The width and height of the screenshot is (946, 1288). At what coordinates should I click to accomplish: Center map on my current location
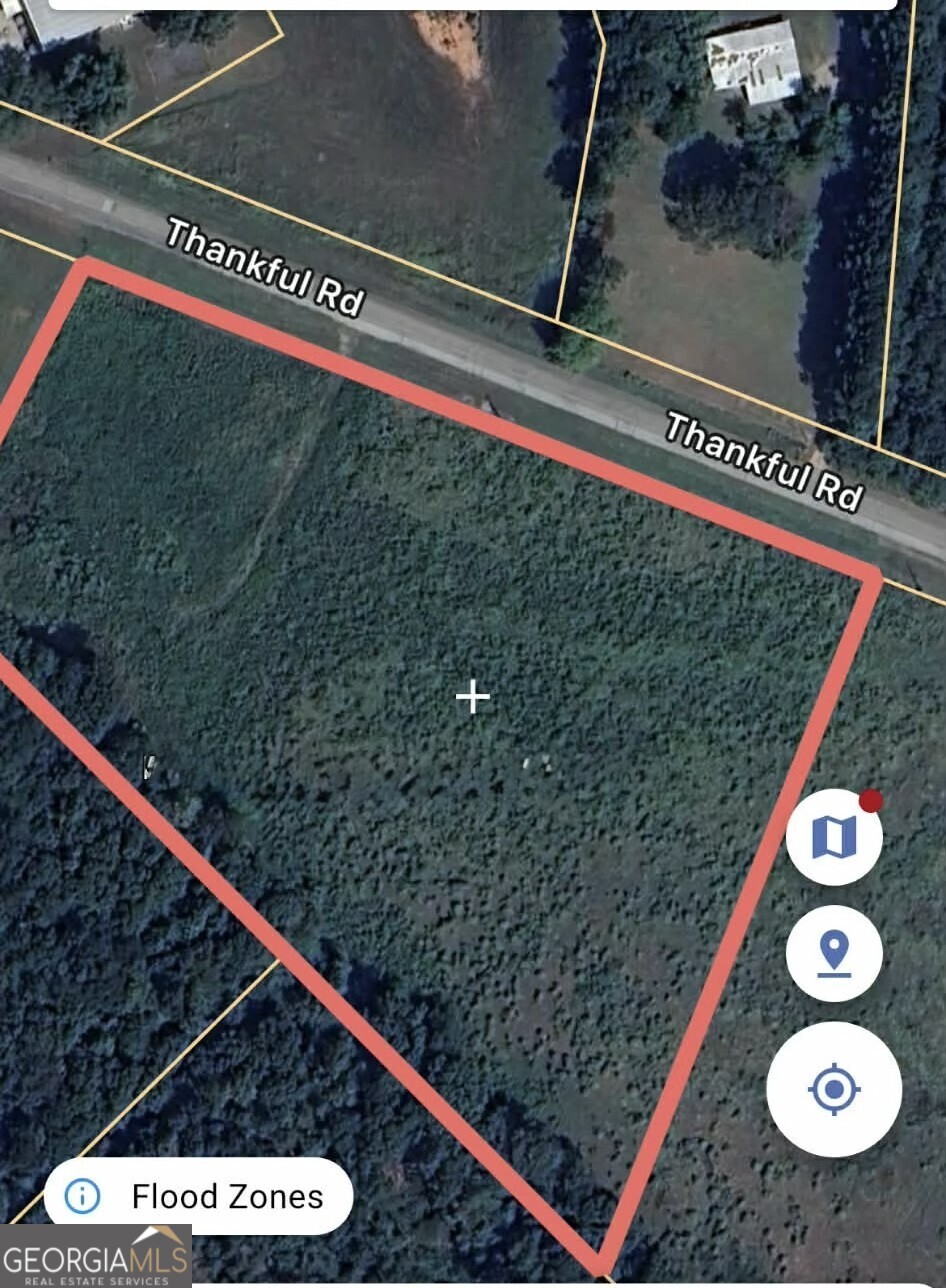pyautogui.click(x=834, y=1089)
